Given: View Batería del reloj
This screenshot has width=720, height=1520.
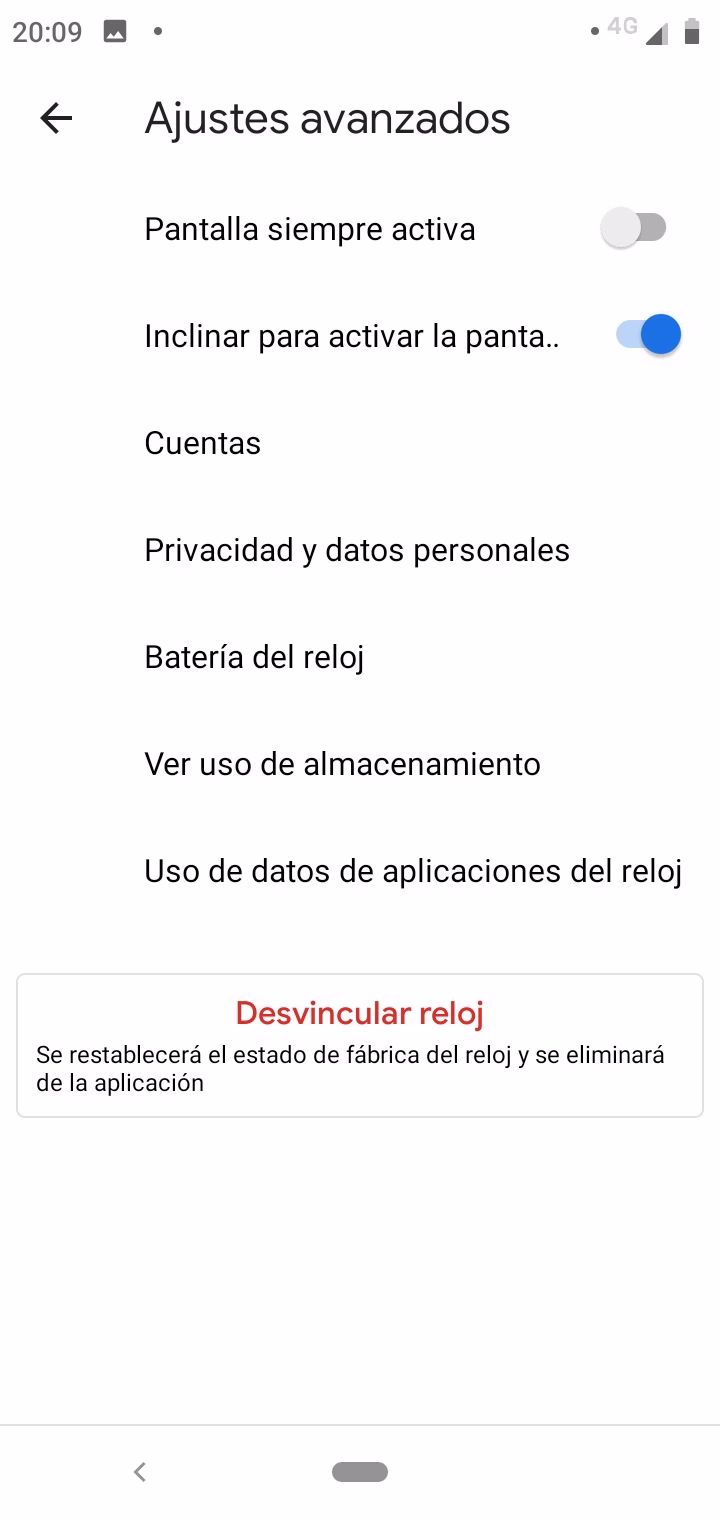Looking at the screenshot, I should click(360, 657).
